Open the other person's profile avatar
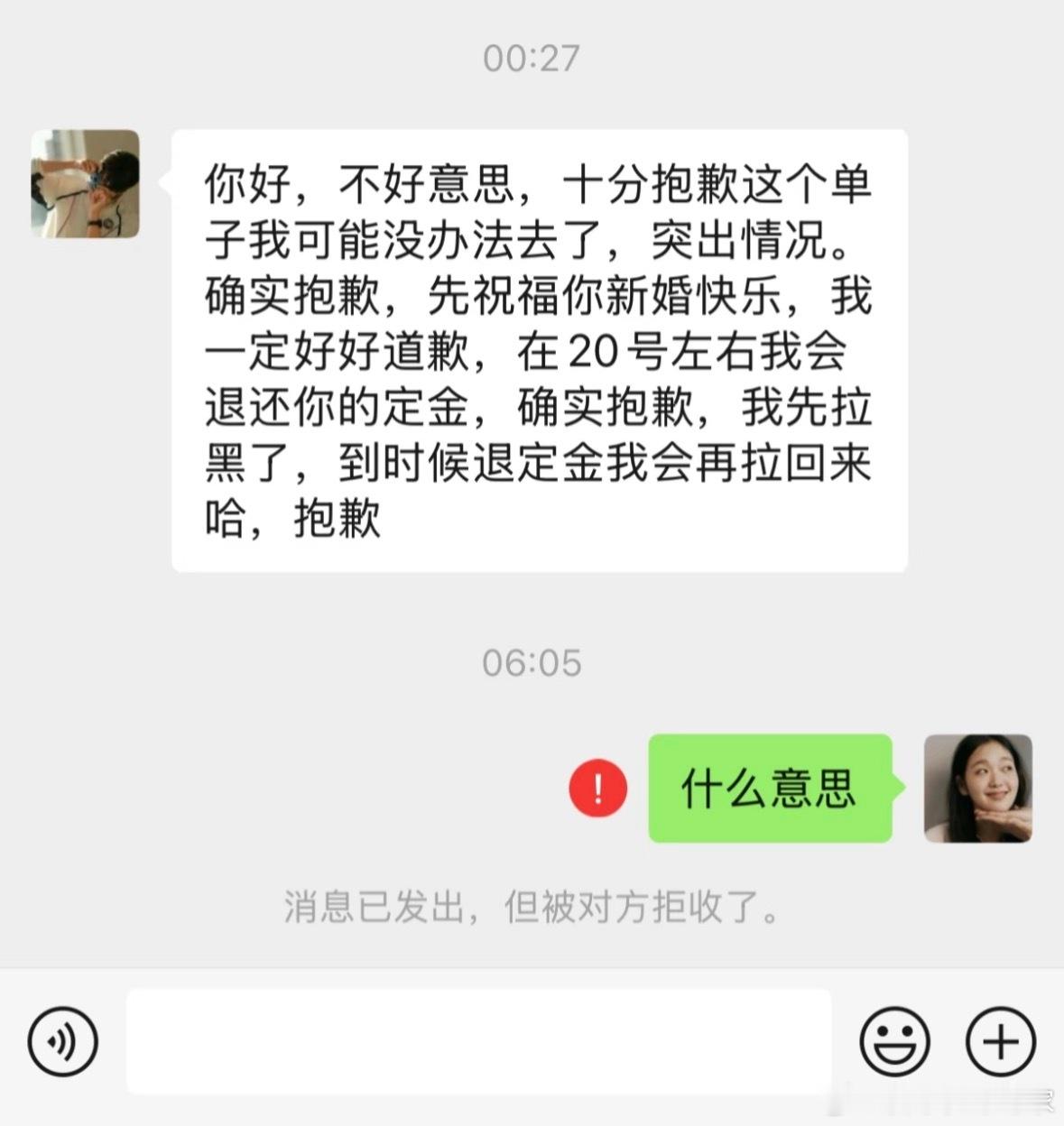 click(86, 184)
